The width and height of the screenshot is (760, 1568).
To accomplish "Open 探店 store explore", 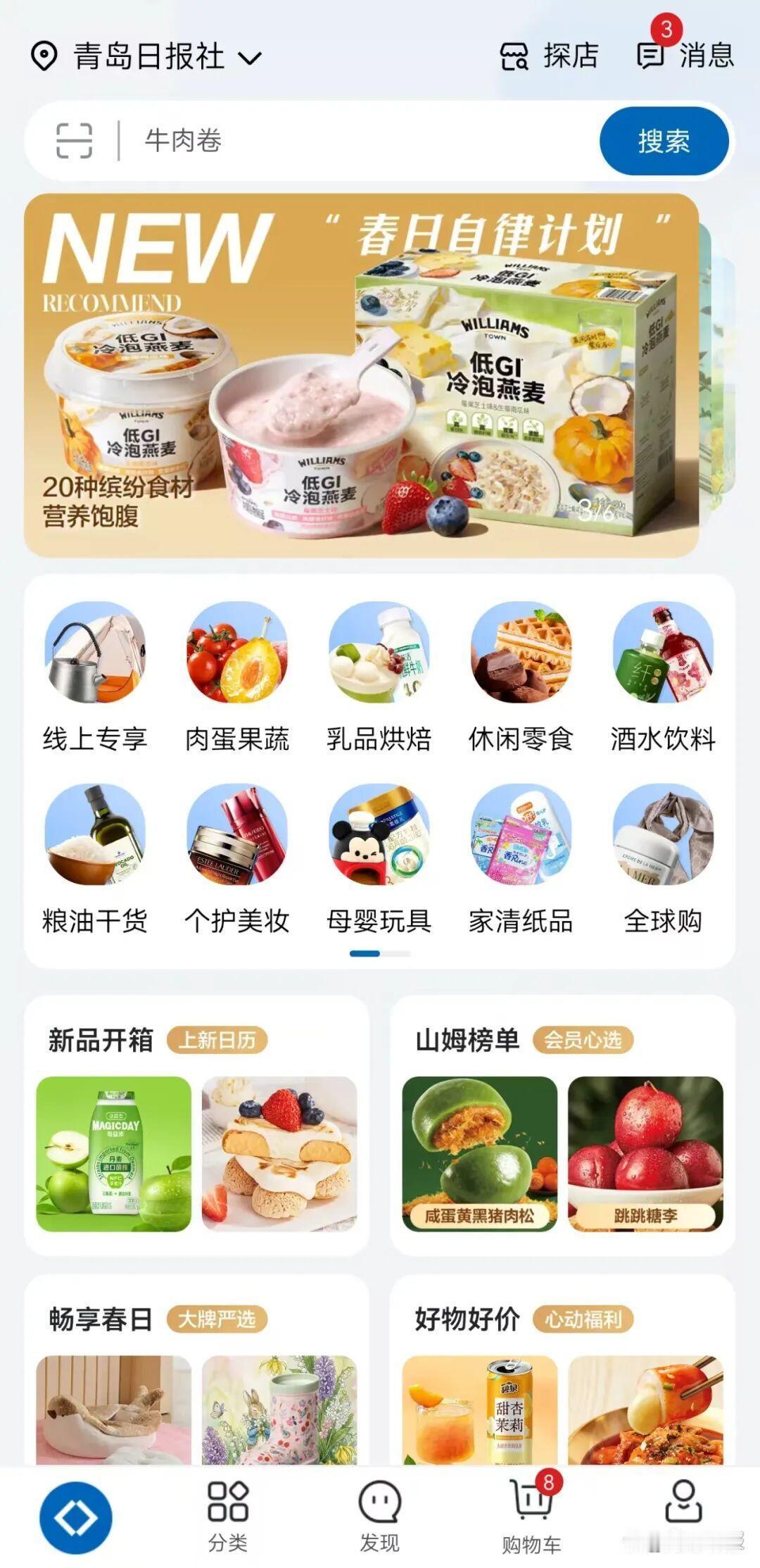I will tap(549, 56).
